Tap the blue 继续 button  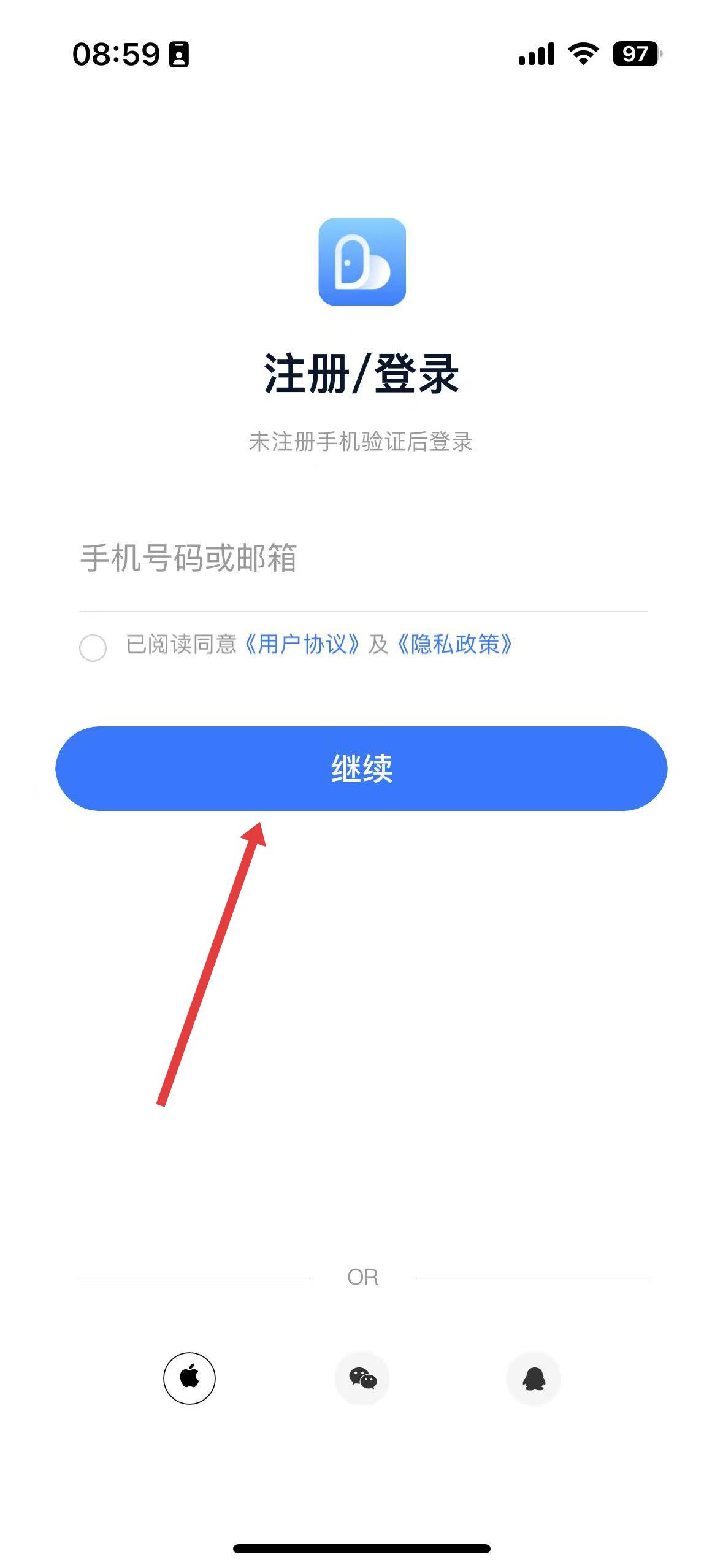coord(361,769)
